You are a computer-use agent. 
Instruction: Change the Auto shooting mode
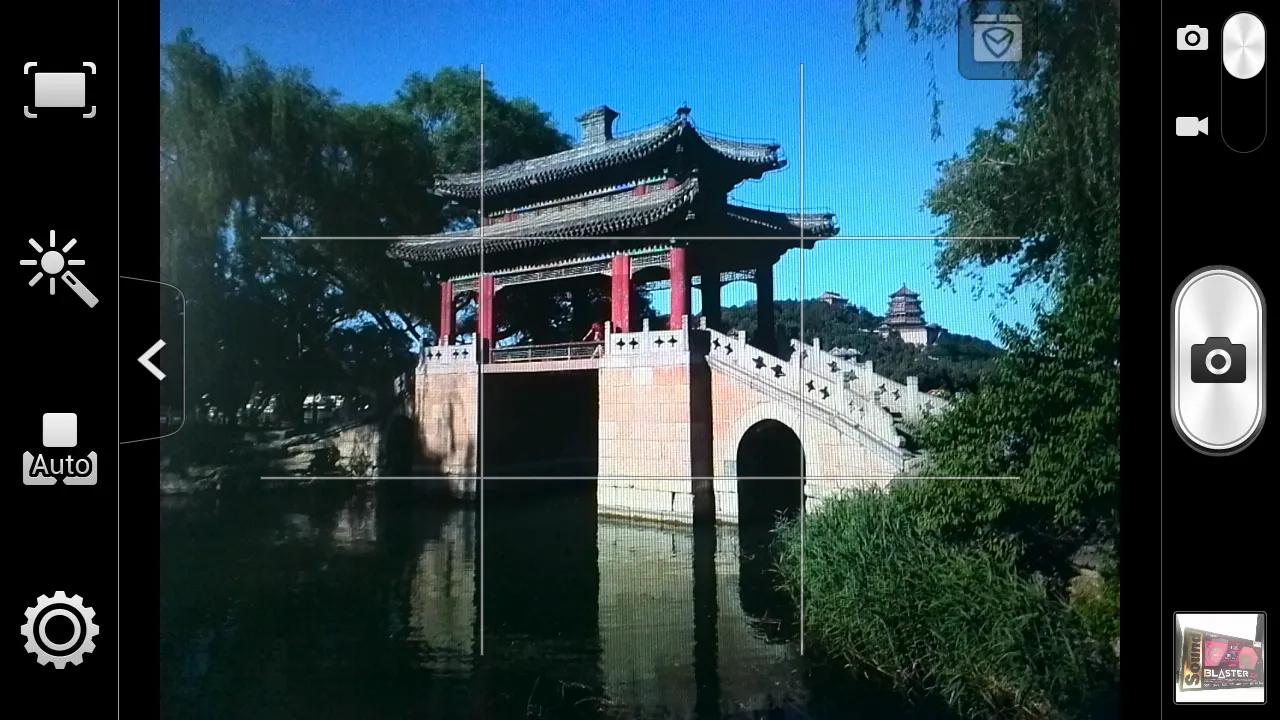pos(60,450)
